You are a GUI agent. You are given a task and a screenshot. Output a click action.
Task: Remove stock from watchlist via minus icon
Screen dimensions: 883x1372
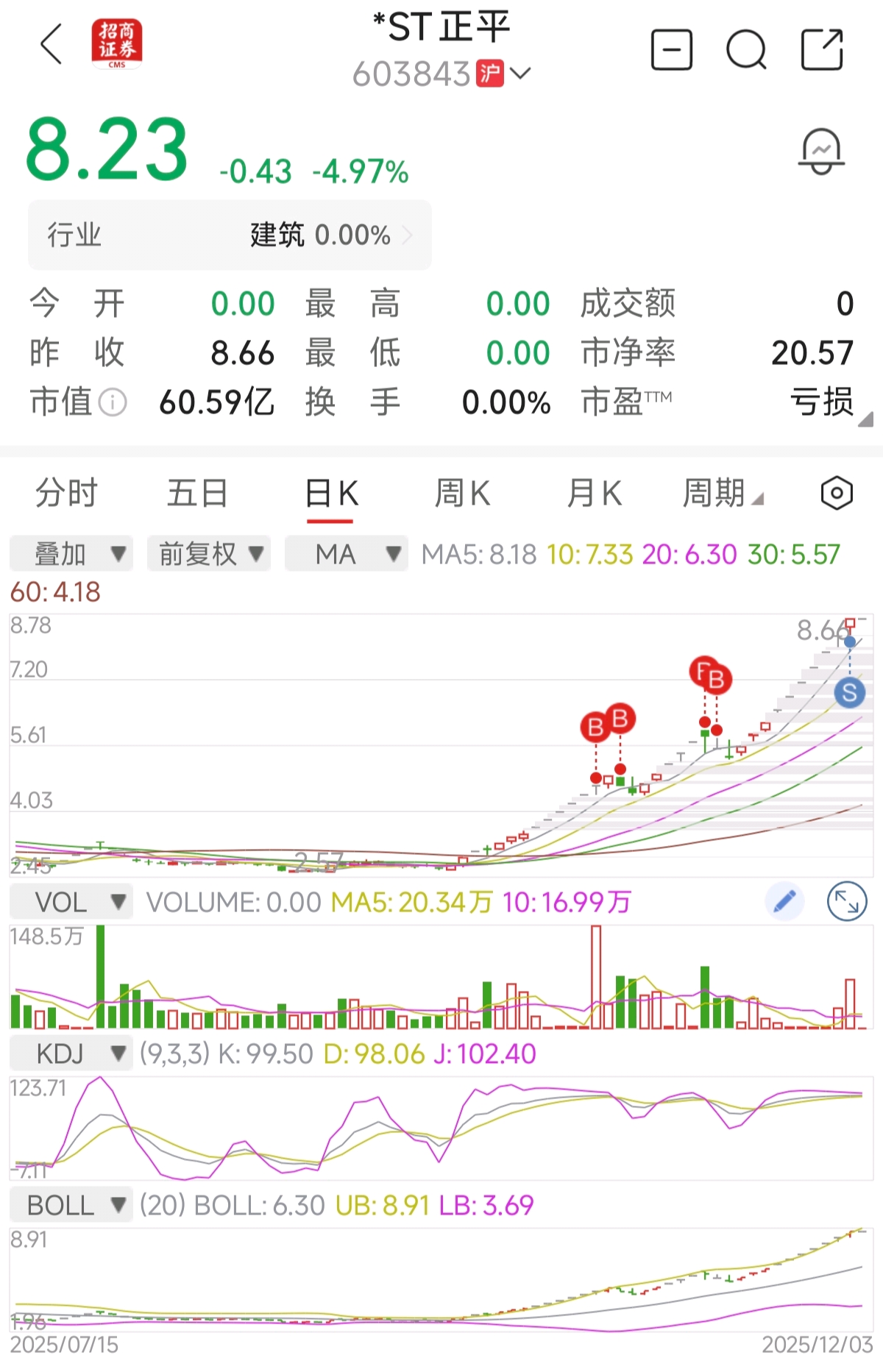coord(672,50)
